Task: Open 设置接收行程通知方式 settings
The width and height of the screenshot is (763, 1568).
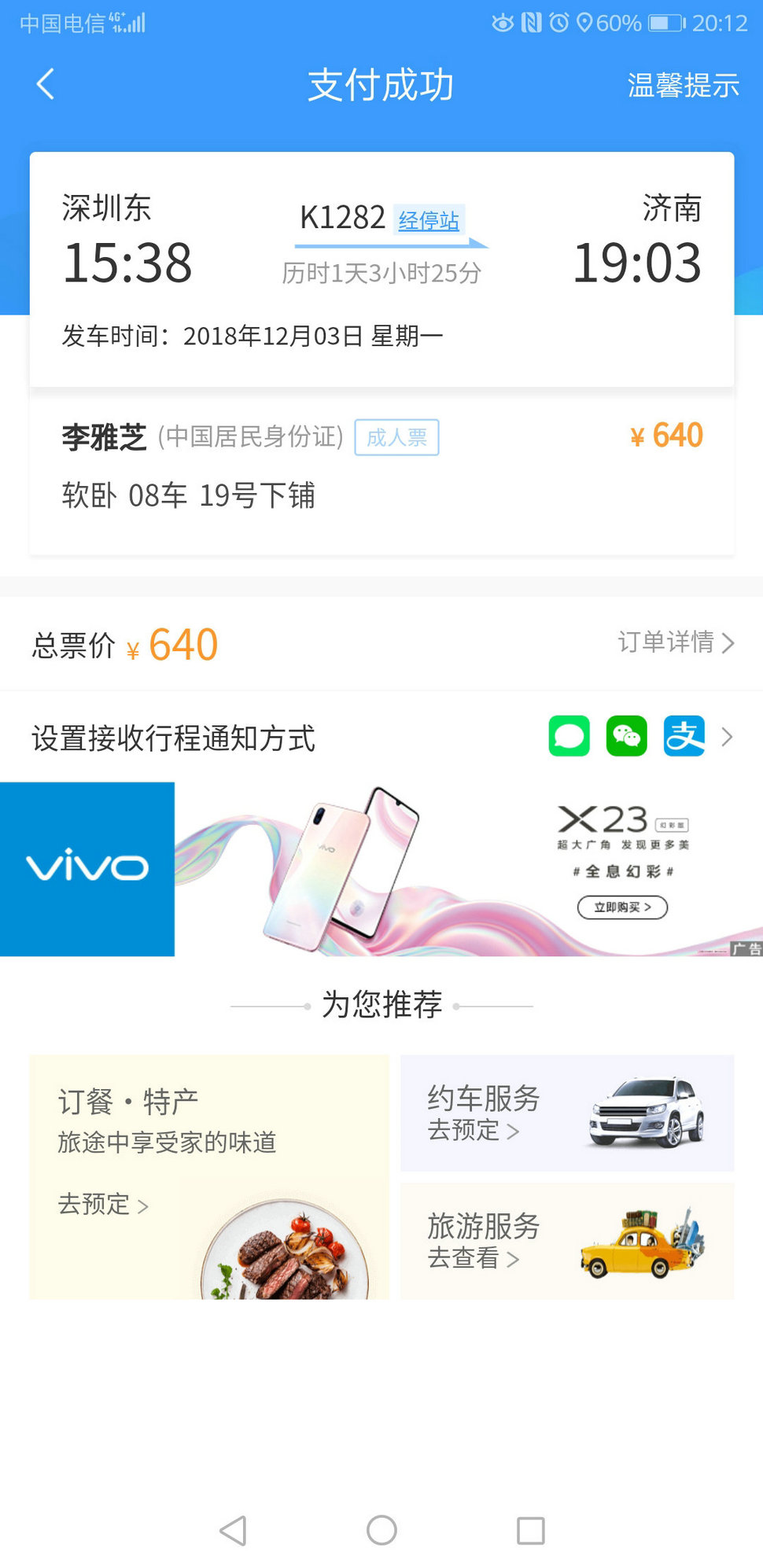Action: [x=381, y=738]
